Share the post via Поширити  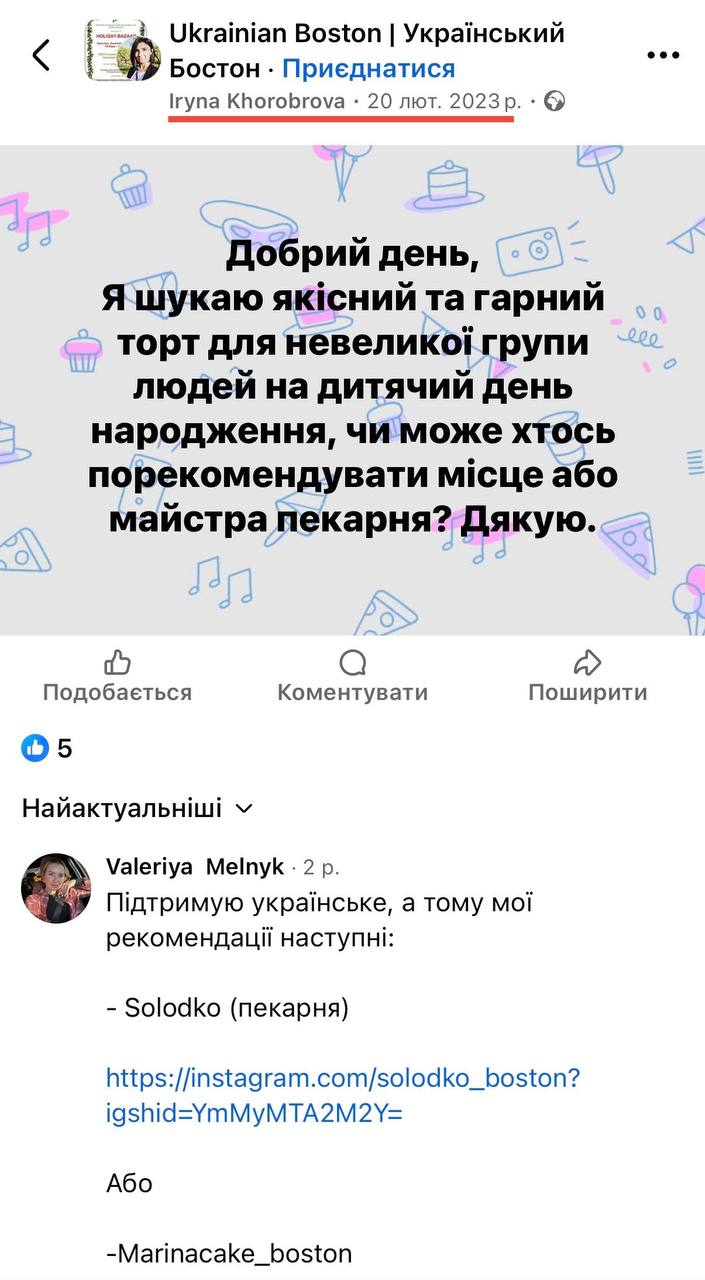tap(587, 677)
